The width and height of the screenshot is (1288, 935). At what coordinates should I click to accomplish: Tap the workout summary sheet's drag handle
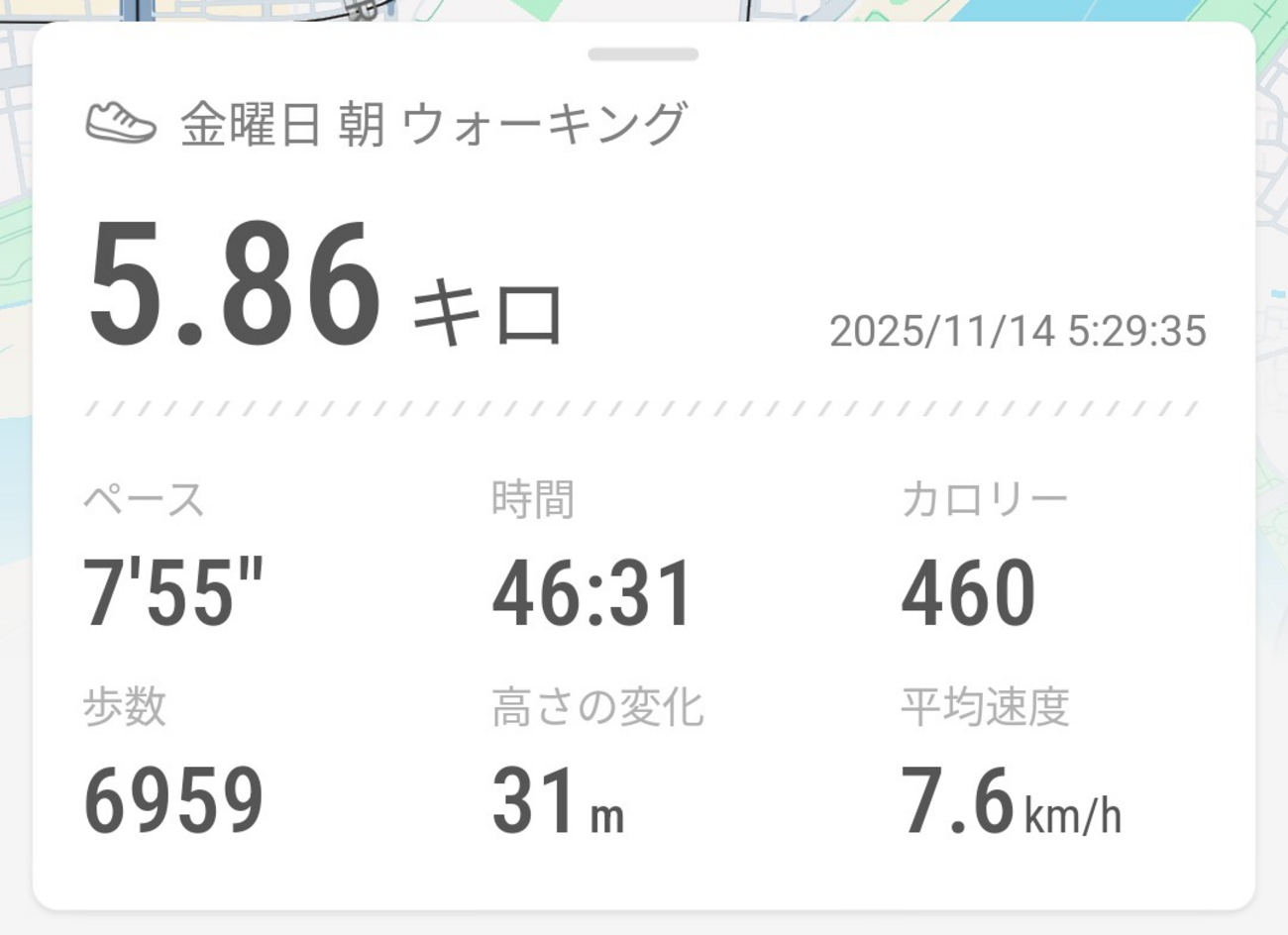(x=643, y=54)
